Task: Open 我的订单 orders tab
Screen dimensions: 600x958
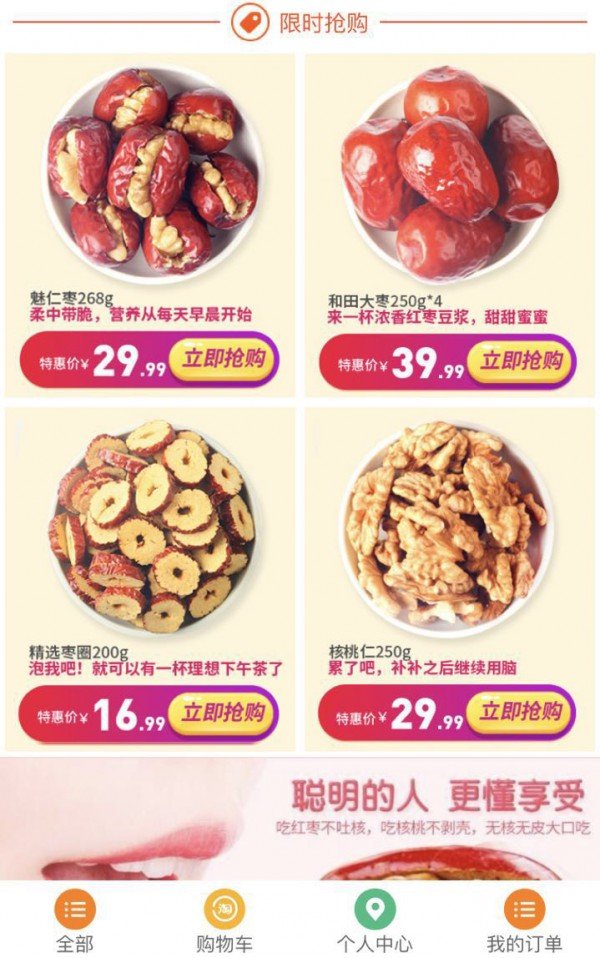Action: coord(524,921)
